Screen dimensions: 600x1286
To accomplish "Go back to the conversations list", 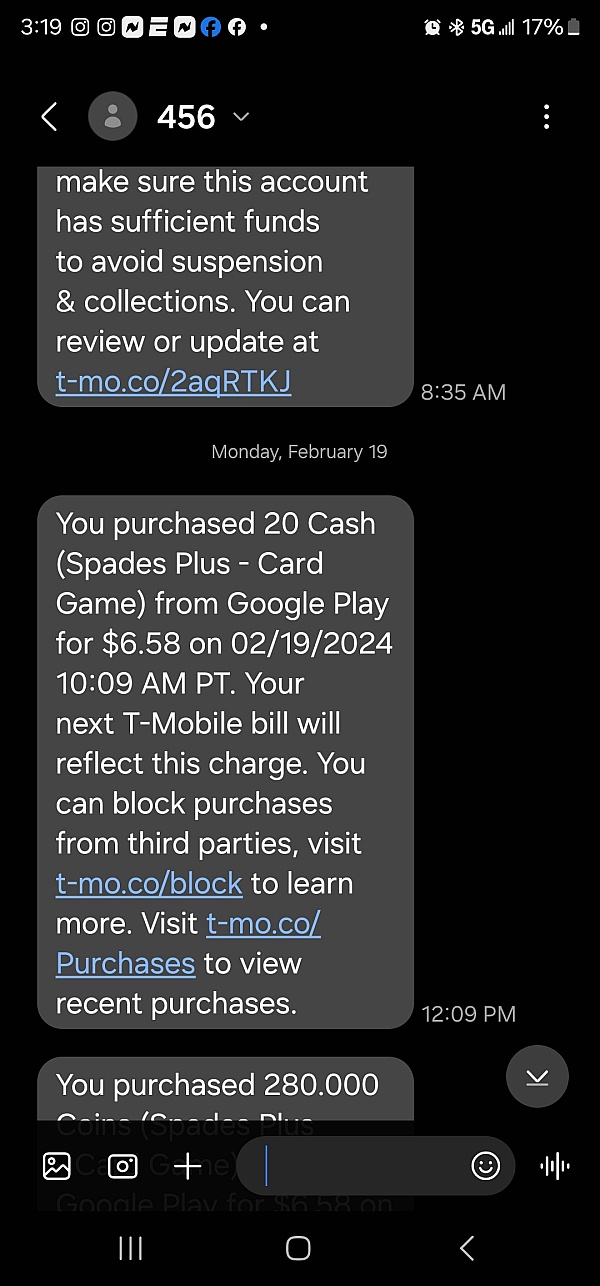I will [49, 117].
